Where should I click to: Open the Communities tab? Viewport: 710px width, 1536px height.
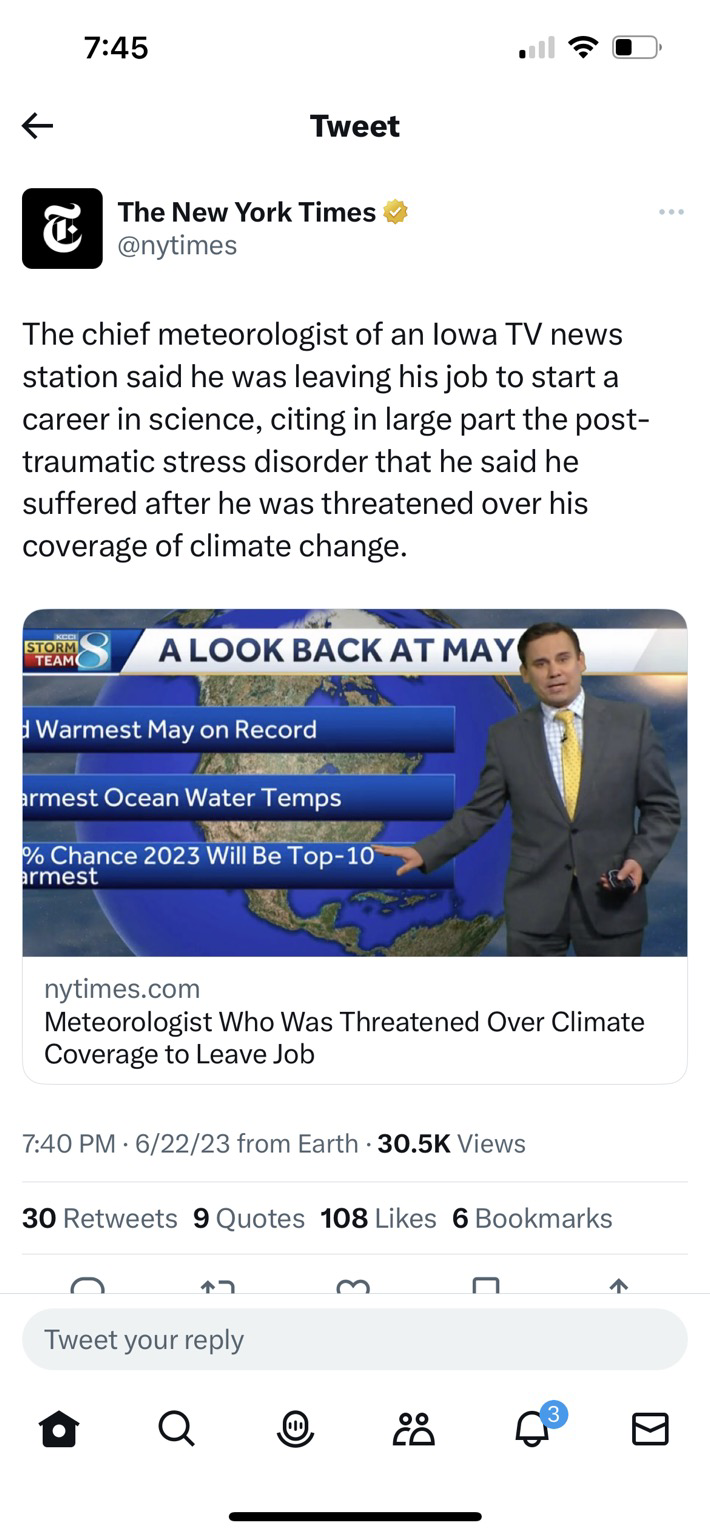click(x=414, y=1430)
